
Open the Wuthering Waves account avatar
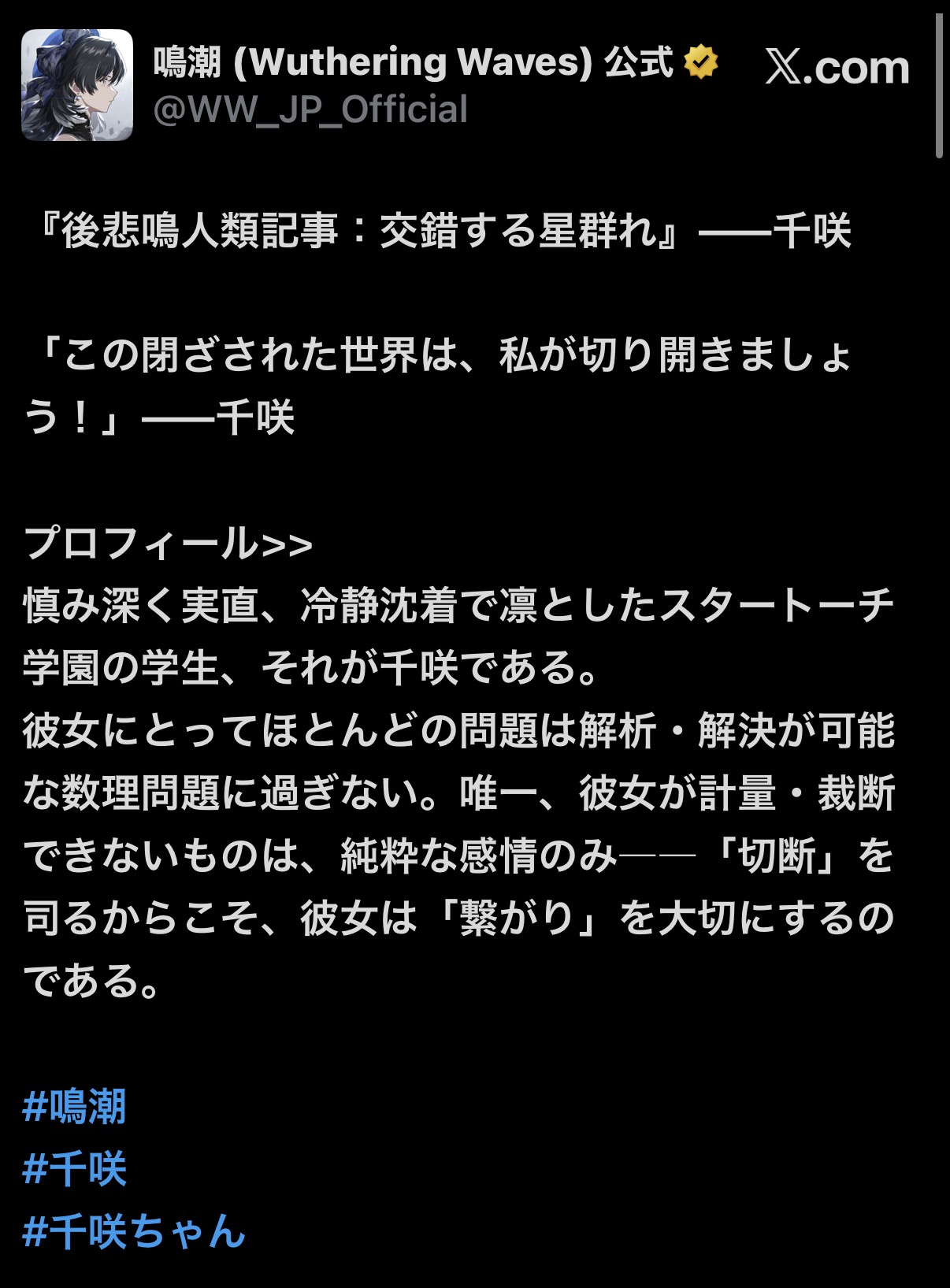tap(77, 85)
